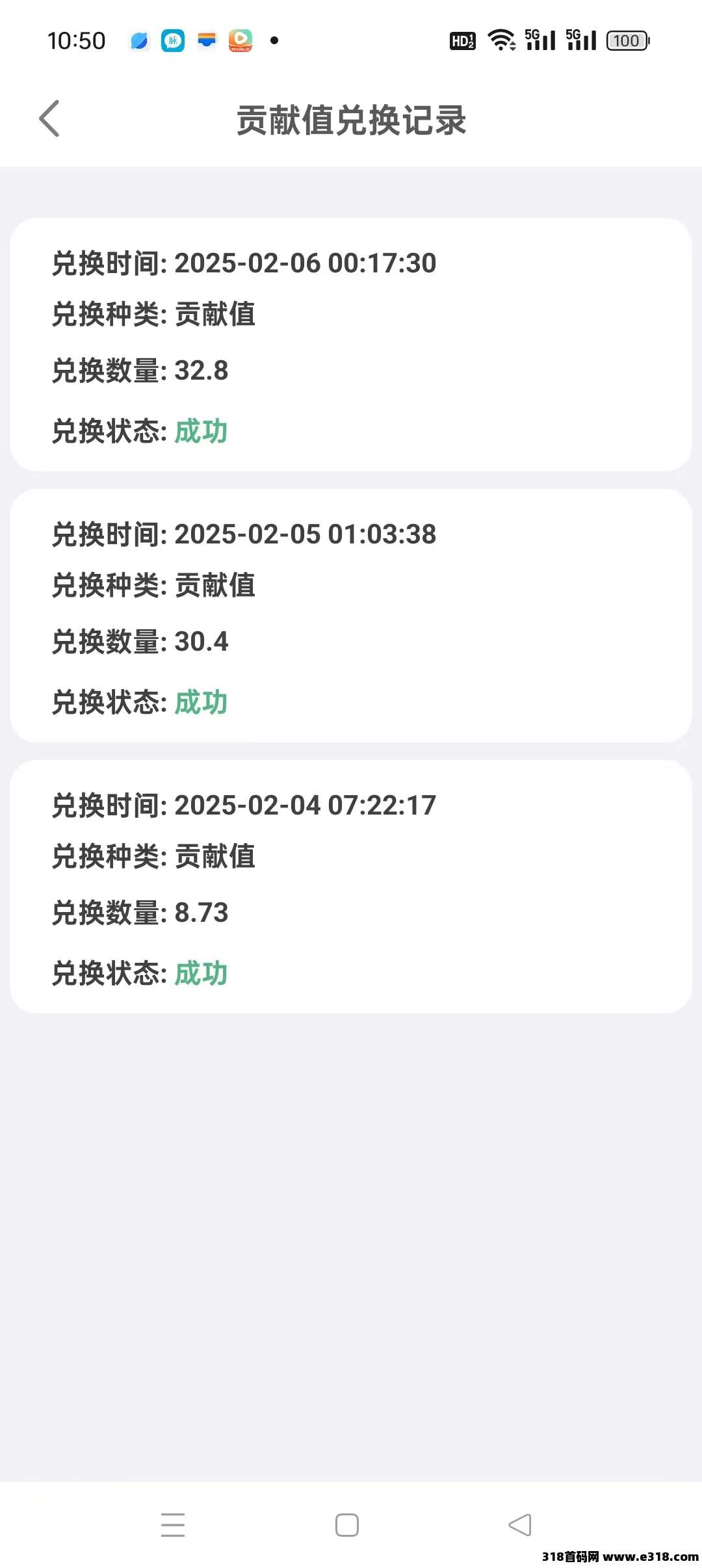Open the video app icon in status bar
702x1568 pixels.
pos(241,40)
